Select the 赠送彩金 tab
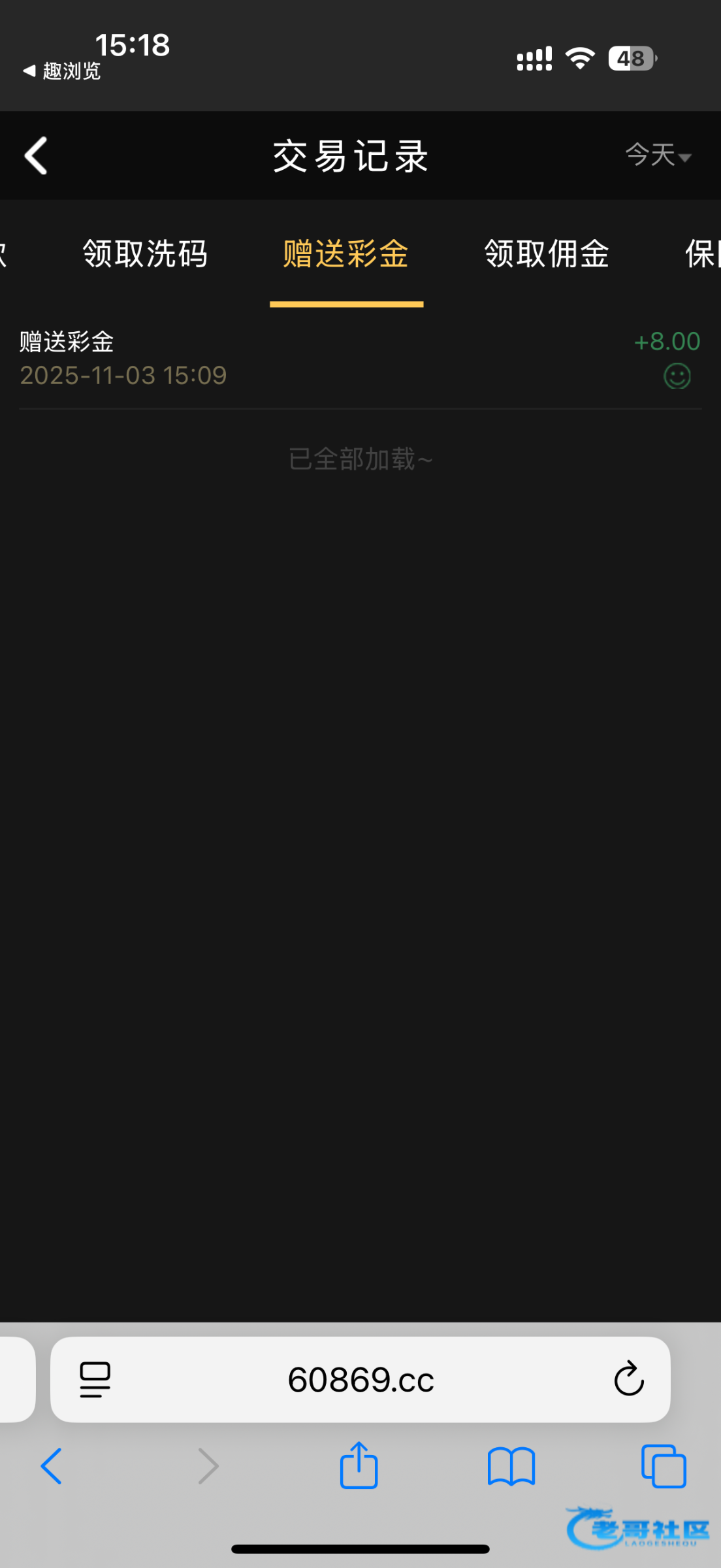Viewport: 721px width, 1568px height. 346,253
